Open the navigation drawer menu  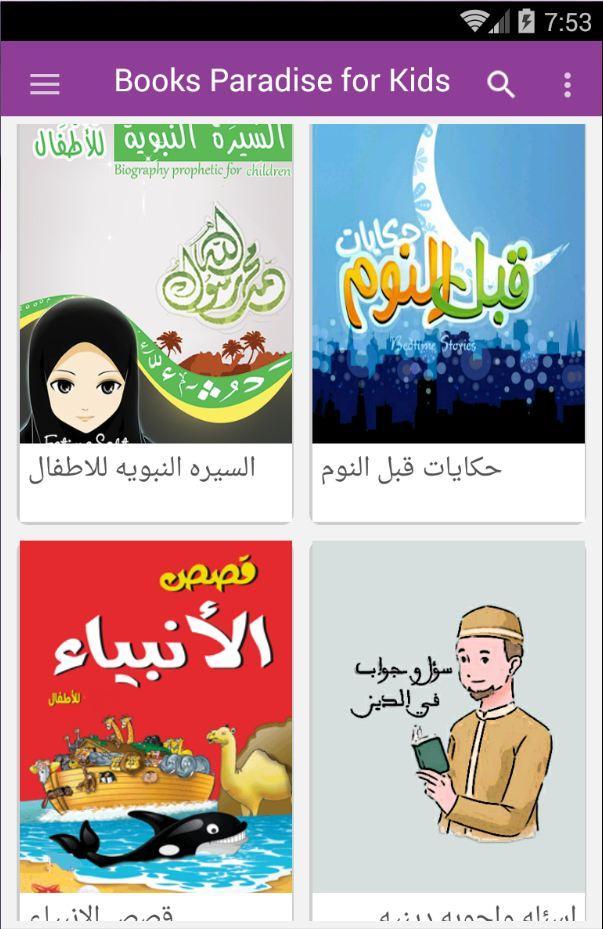(x=45, y=84)
